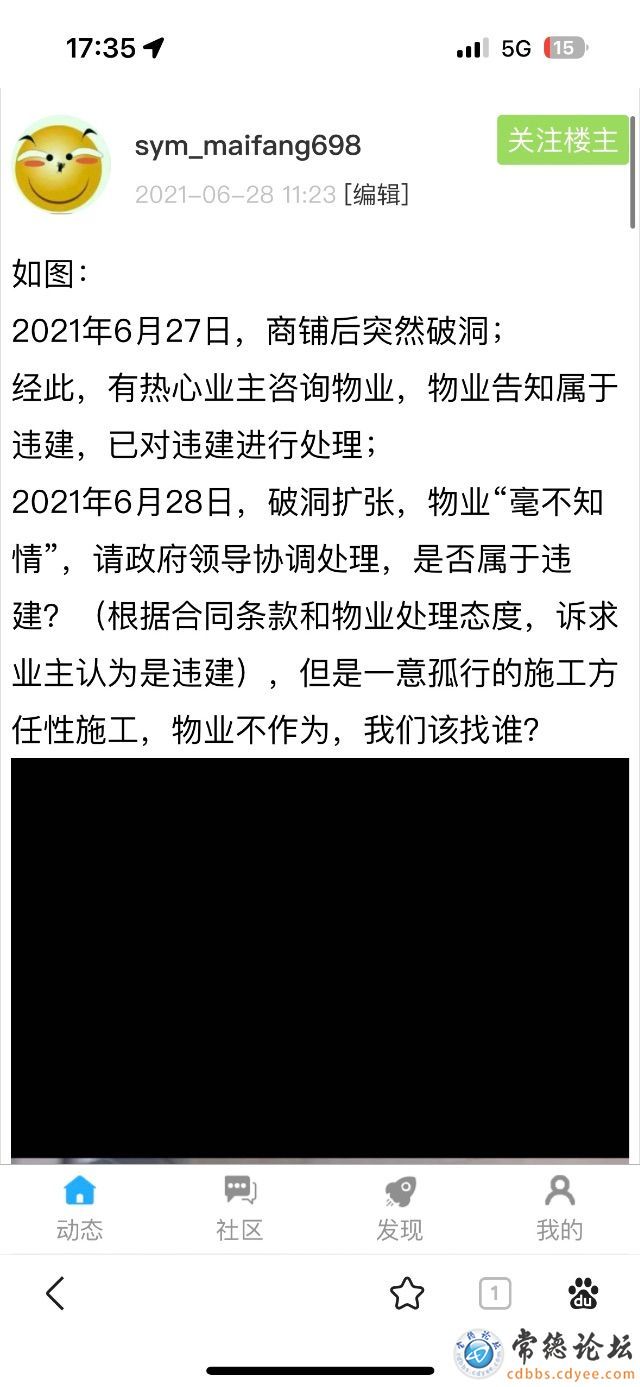Bookmark this page with the star icon
Image resolution: width=640 pixels, height=1387 pixels.
(407, 1294)
